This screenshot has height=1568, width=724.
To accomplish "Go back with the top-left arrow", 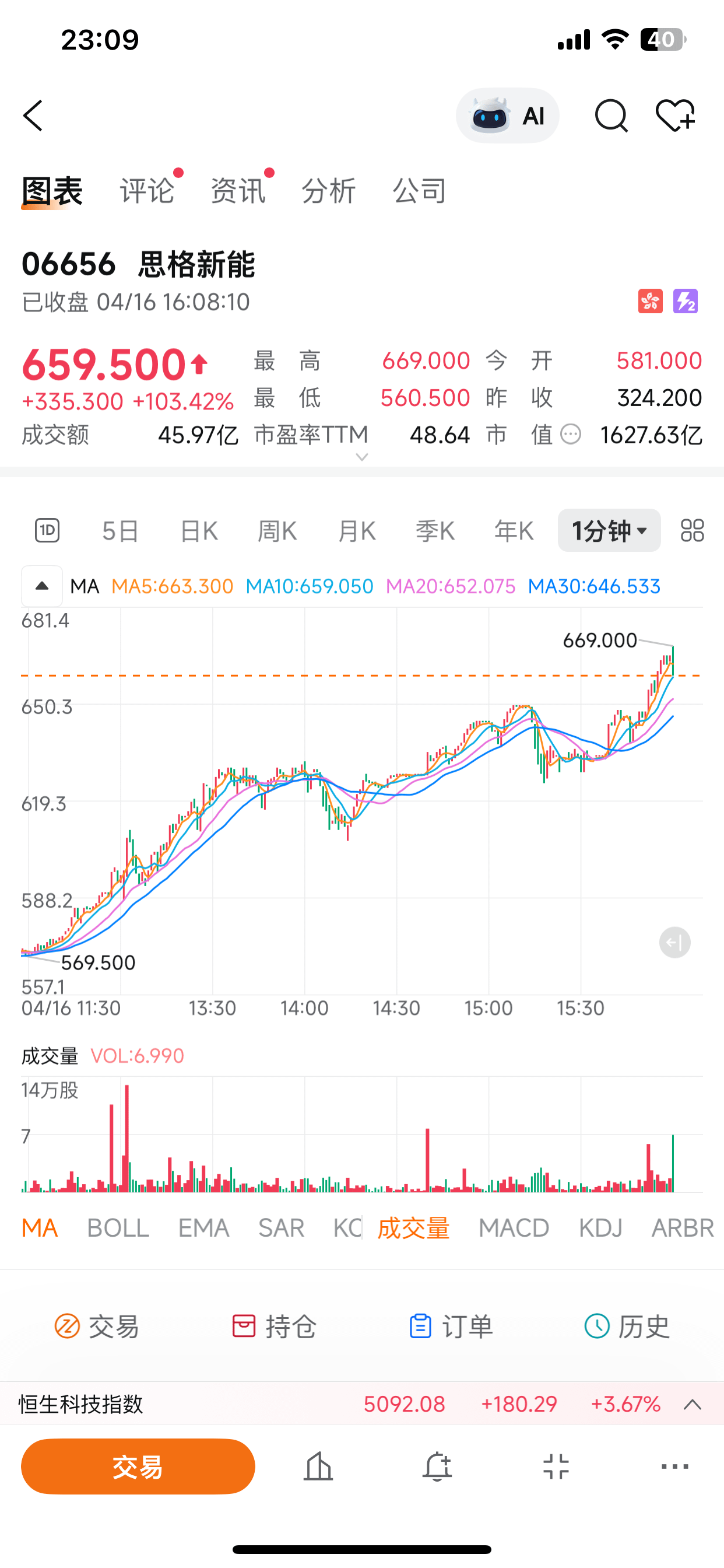I will tap(33, 116).
